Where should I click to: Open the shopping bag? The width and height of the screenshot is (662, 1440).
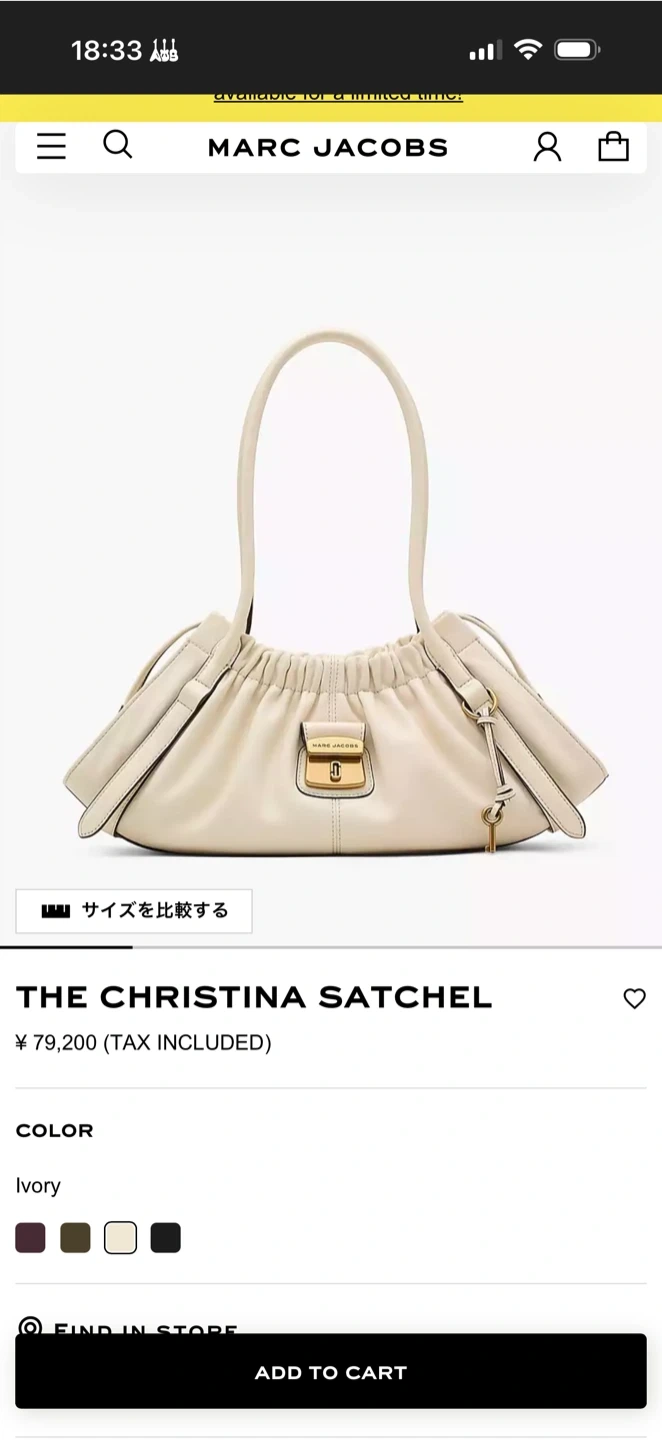(x=613, y=147)
